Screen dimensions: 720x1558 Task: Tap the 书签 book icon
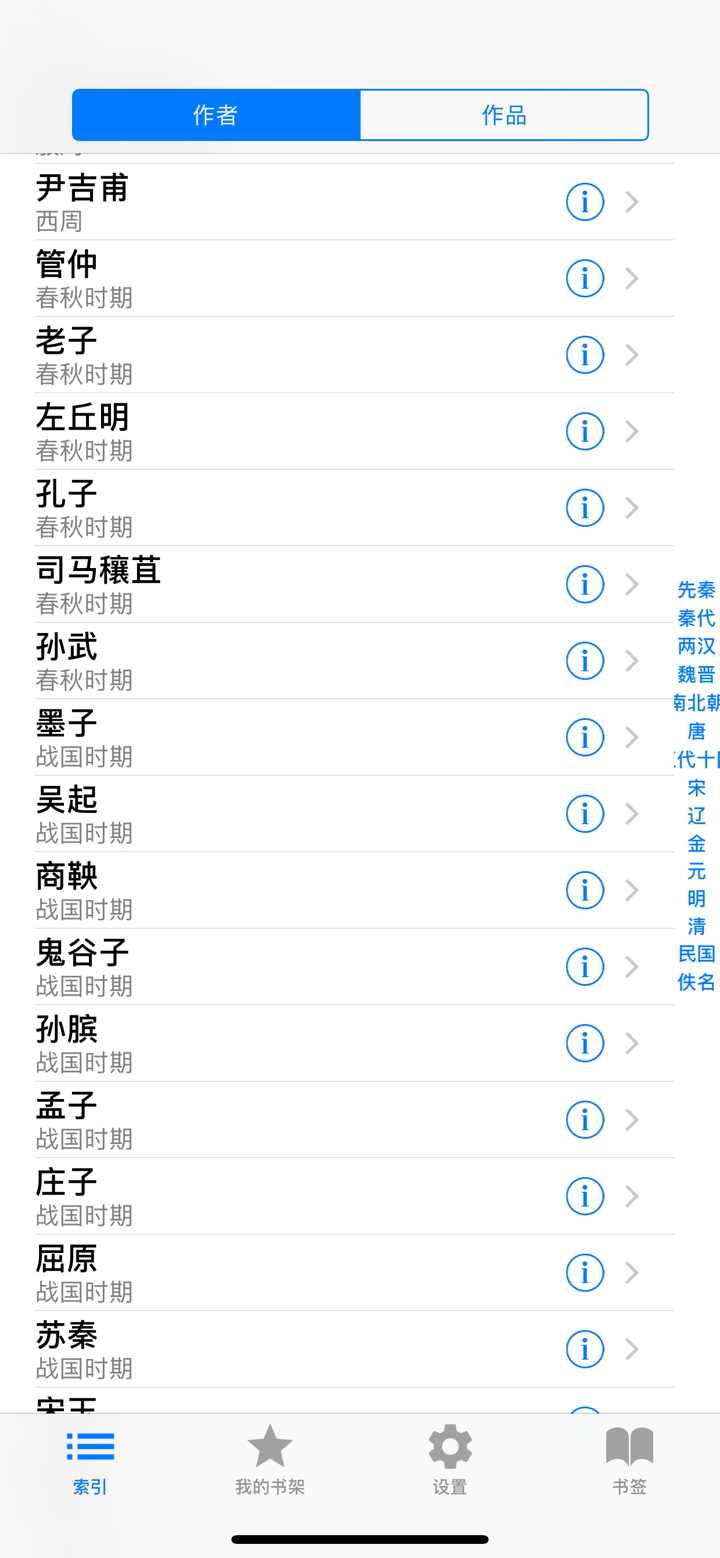[629, 1445]
